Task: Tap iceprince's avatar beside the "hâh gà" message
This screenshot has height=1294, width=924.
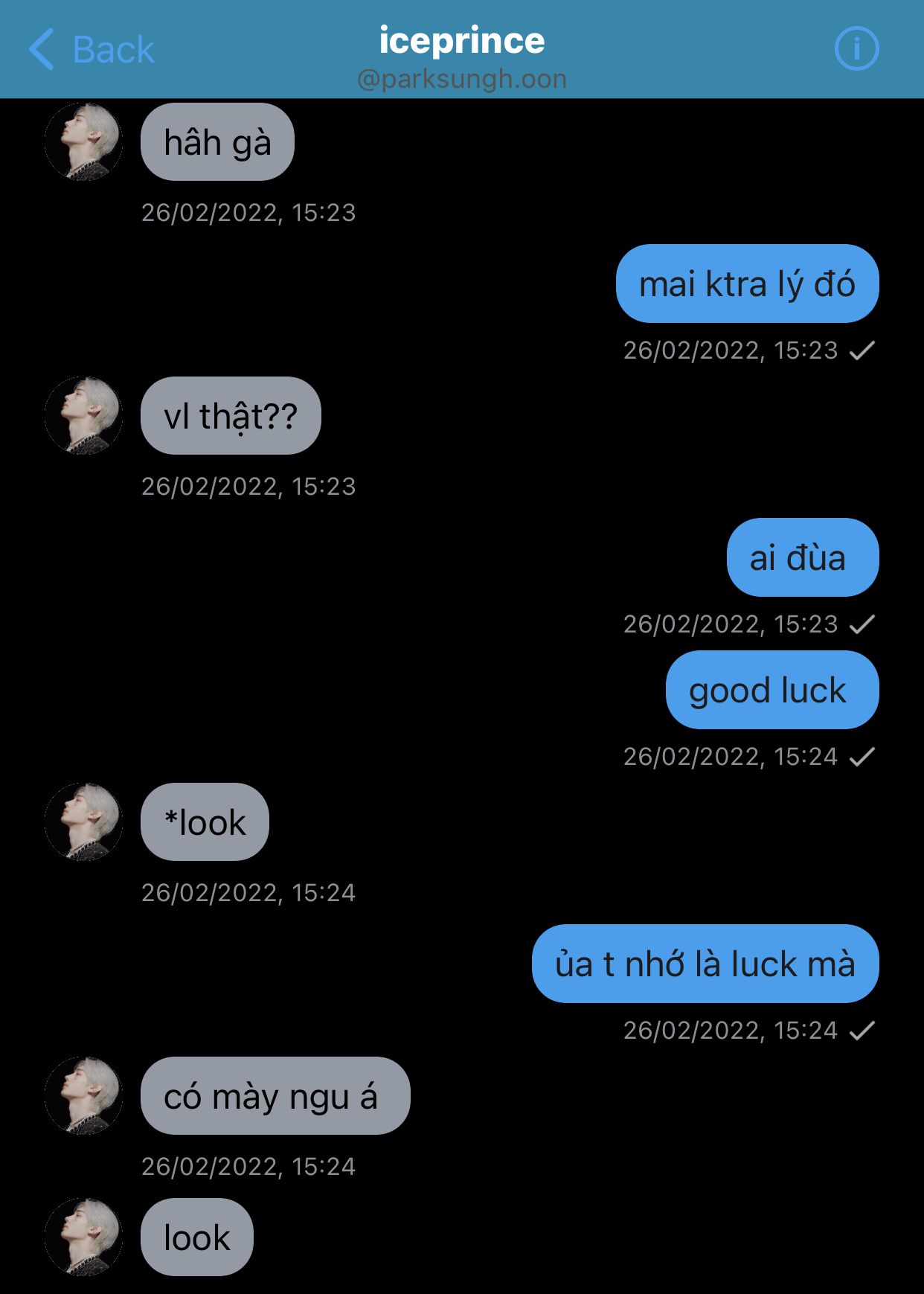Action: tap(83, 142)
